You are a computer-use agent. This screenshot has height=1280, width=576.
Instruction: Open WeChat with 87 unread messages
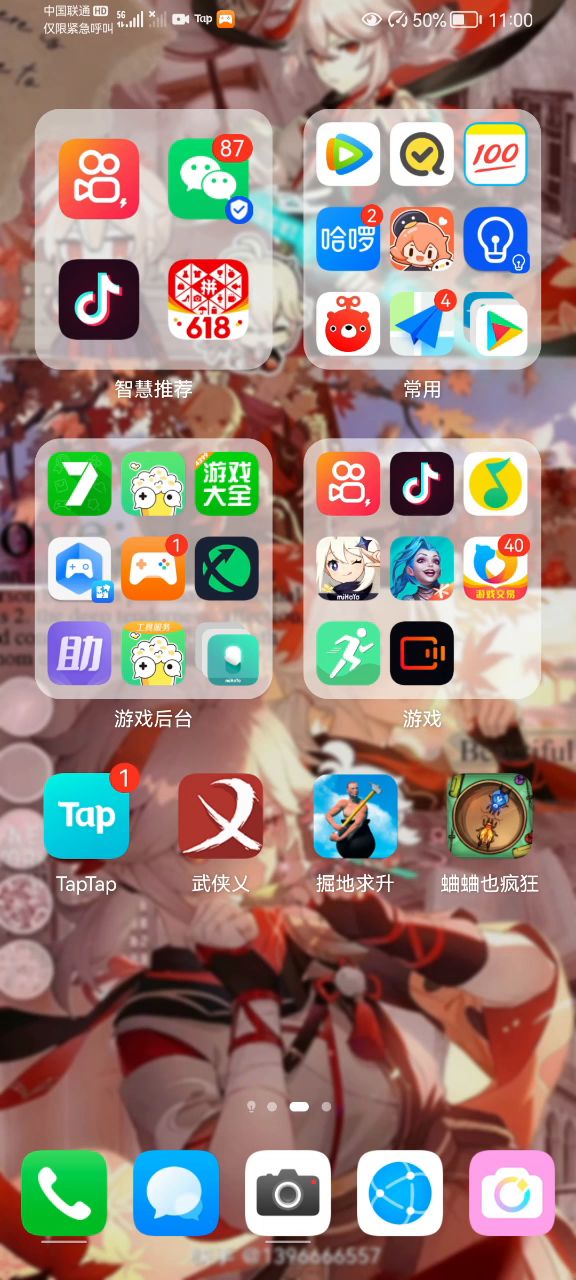tap(208, 179)
